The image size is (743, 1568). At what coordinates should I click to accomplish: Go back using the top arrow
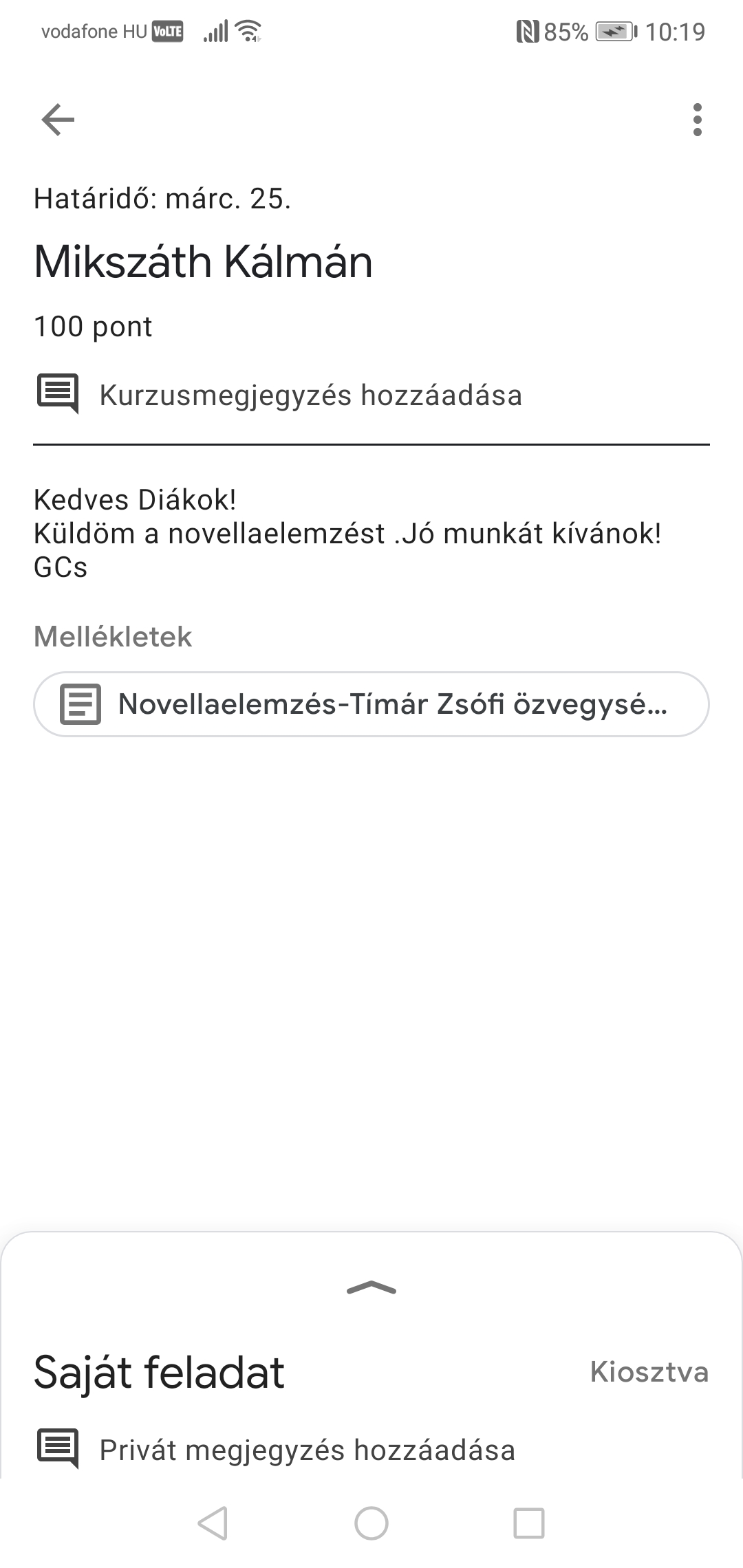tap(58, 120)
